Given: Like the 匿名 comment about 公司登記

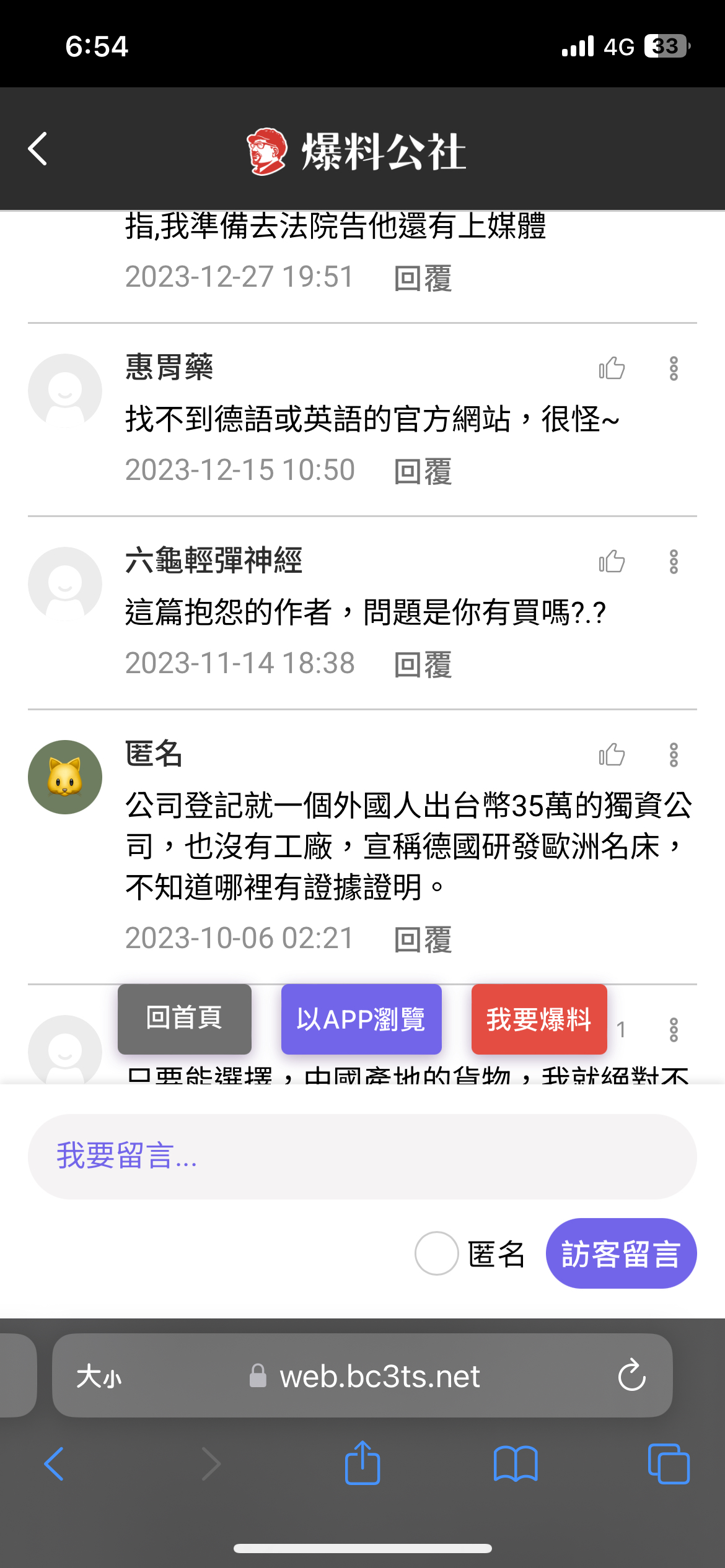Looking at the screenshot, I should (612, 754).
